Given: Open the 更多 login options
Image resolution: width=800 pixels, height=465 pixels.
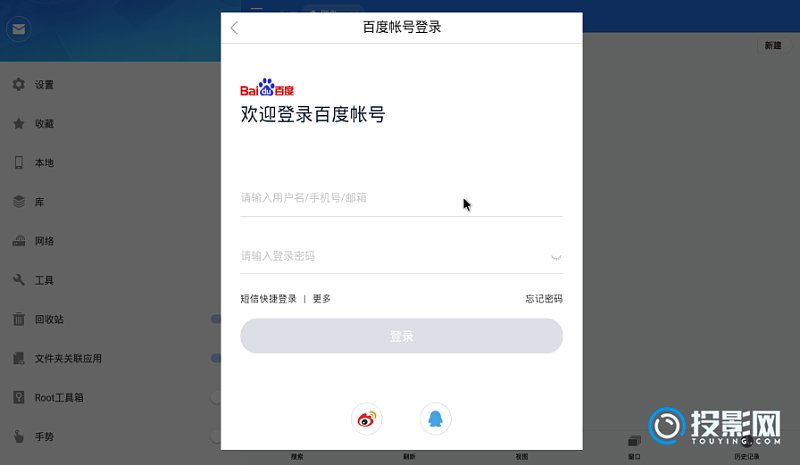Looking at the screenshot, I should [x=322, y=299].
